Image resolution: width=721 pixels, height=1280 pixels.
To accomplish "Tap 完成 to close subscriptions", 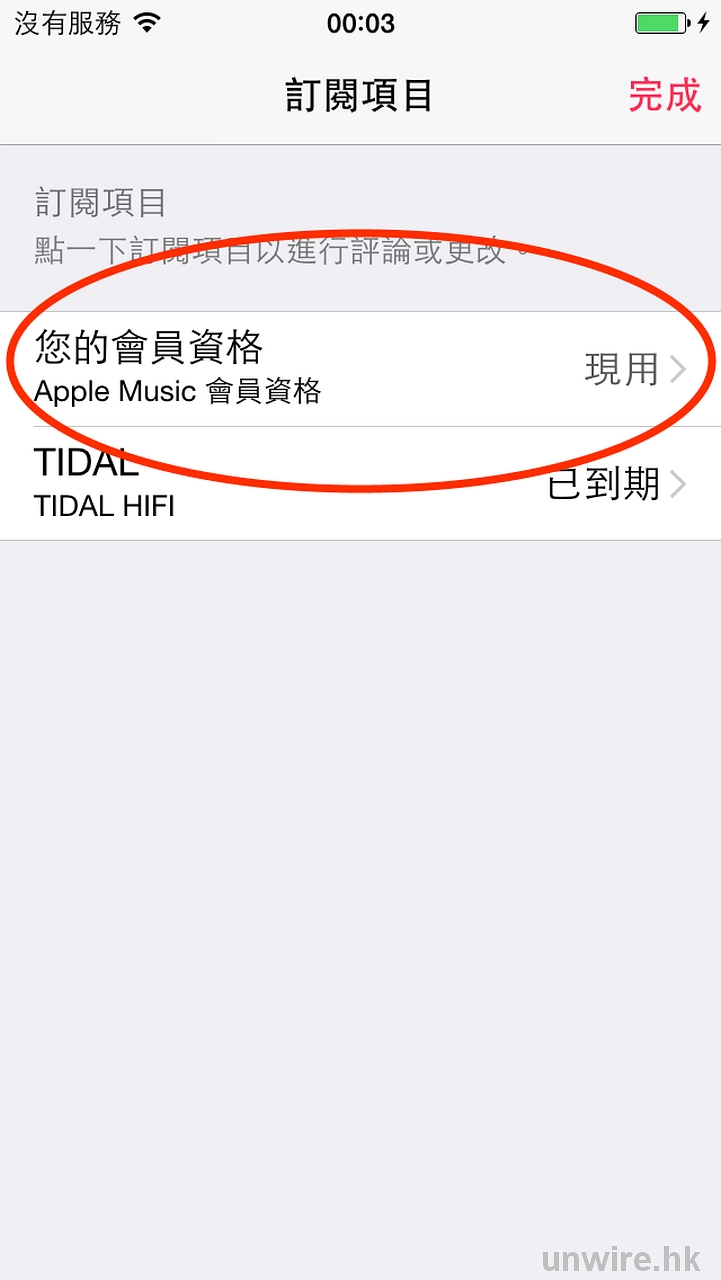I will tap(664, 96).
